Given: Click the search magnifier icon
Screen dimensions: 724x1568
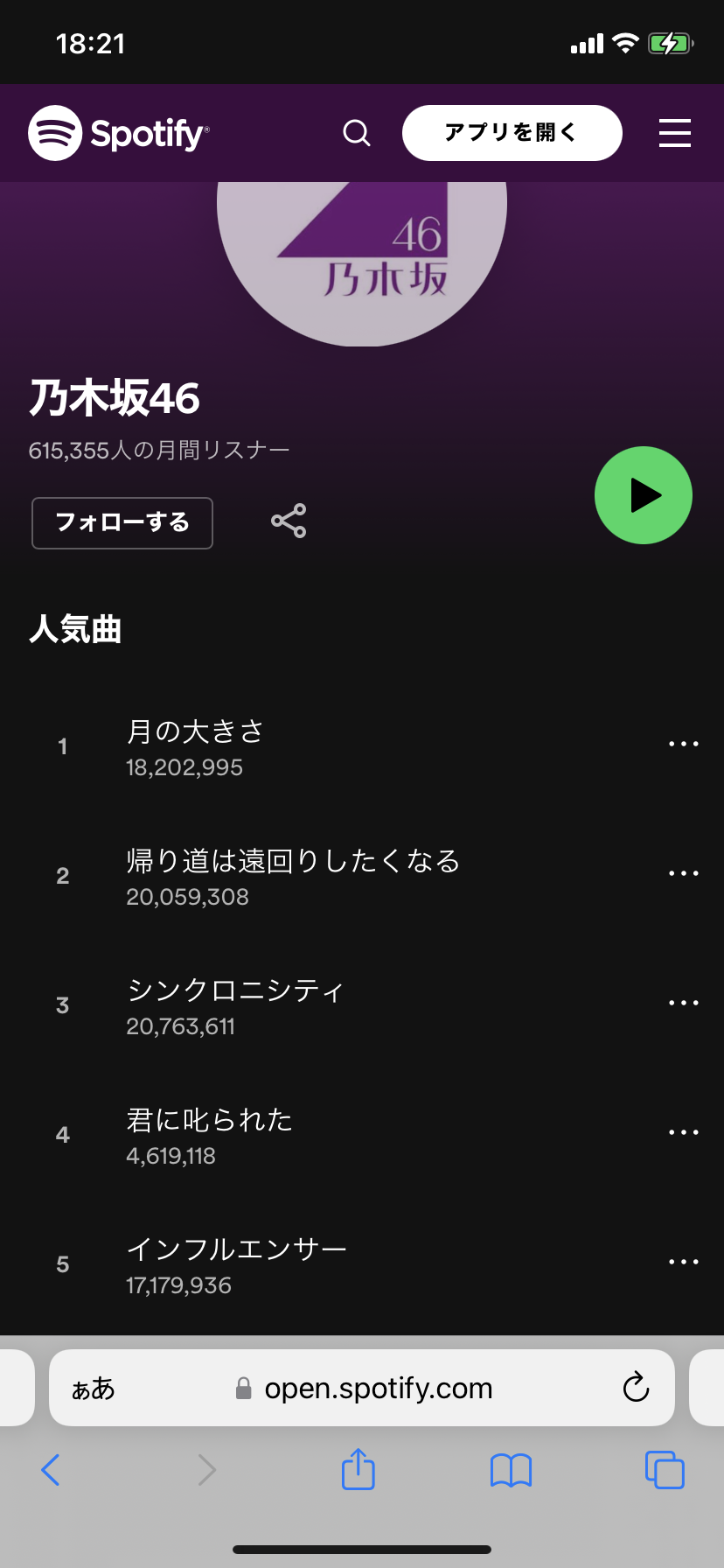Looking at the screenshot, I should [357, 133].
